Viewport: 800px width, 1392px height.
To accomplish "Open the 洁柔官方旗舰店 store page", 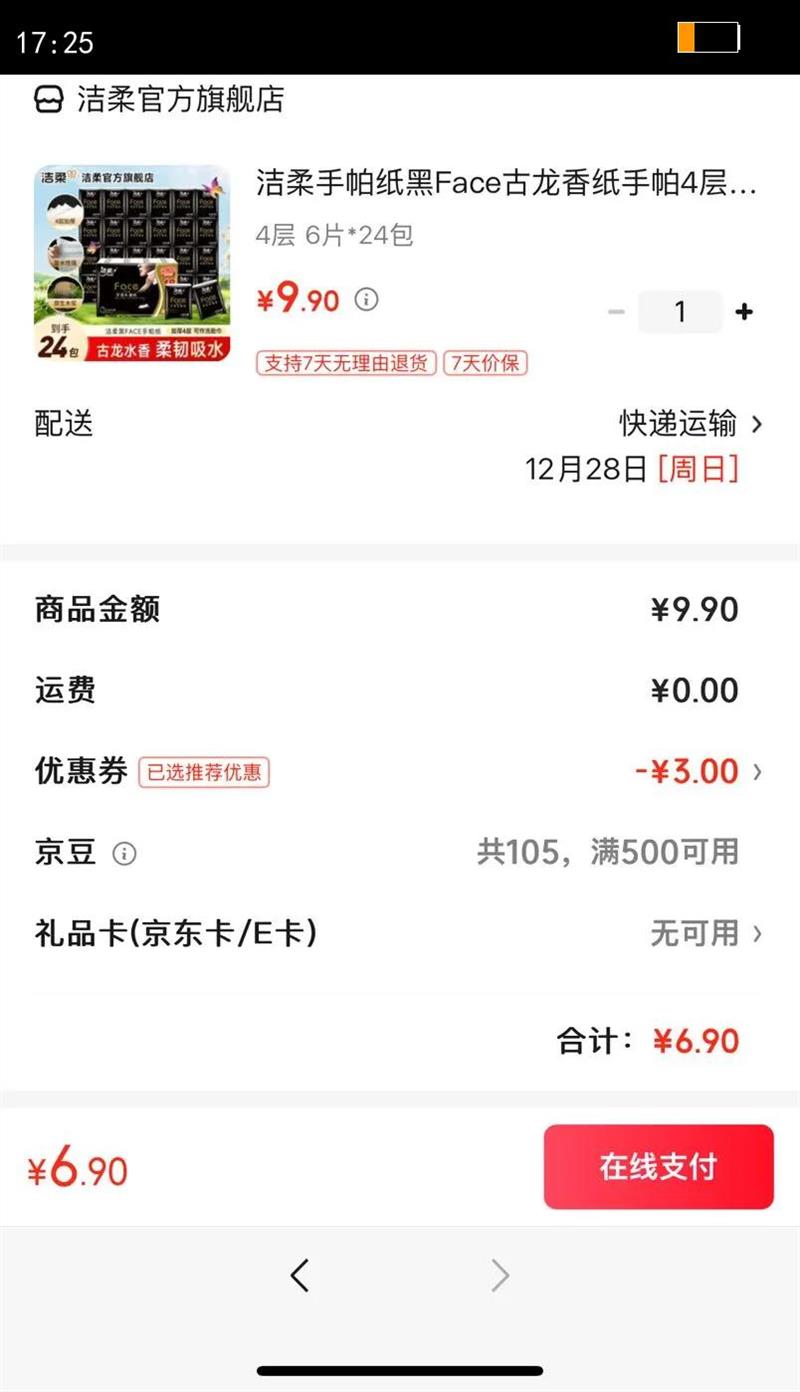I will click(160, 100).
